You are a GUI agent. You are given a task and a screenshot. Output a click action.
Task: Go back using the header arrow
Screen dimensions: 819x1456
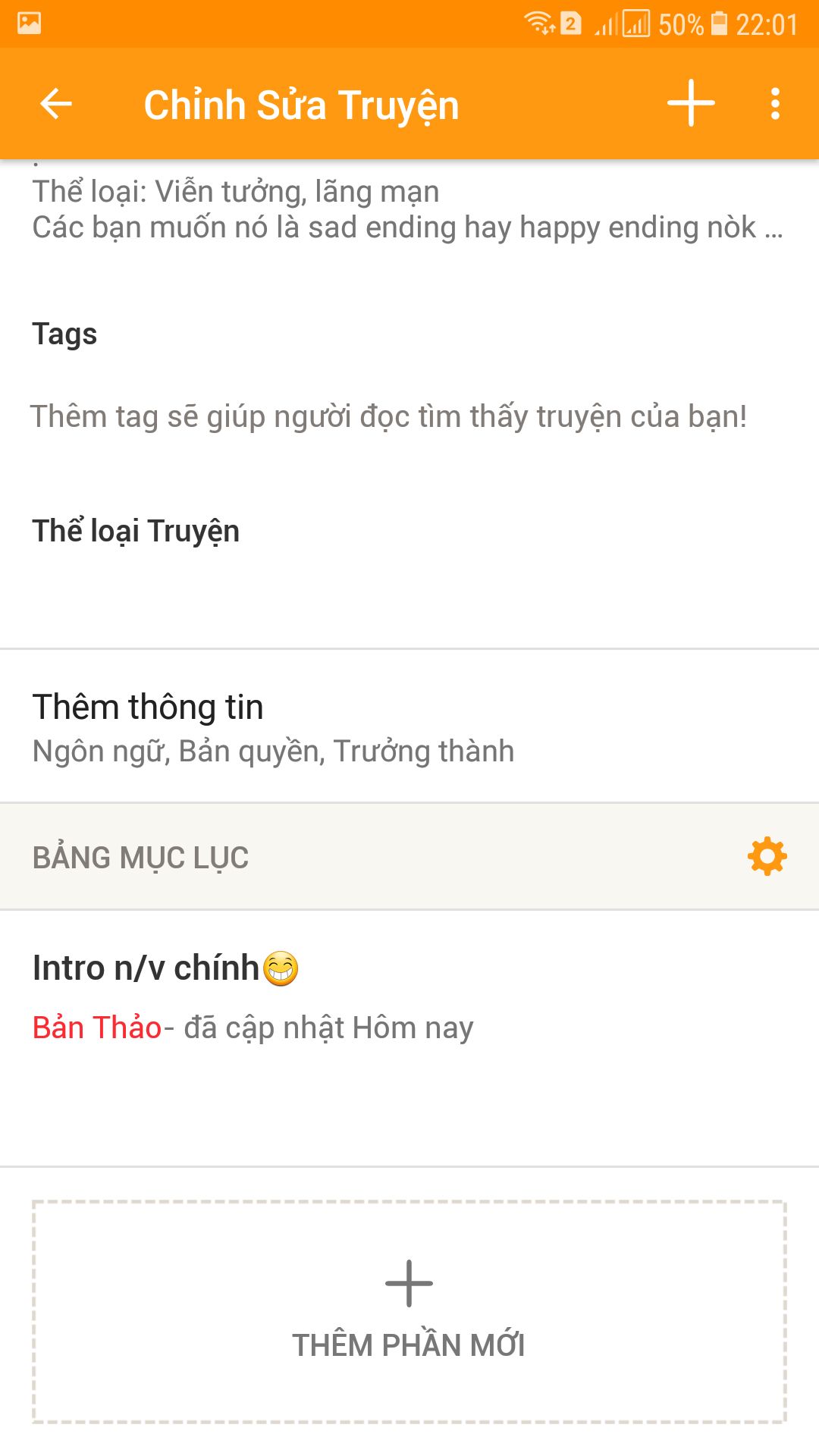tap(55, 104)
